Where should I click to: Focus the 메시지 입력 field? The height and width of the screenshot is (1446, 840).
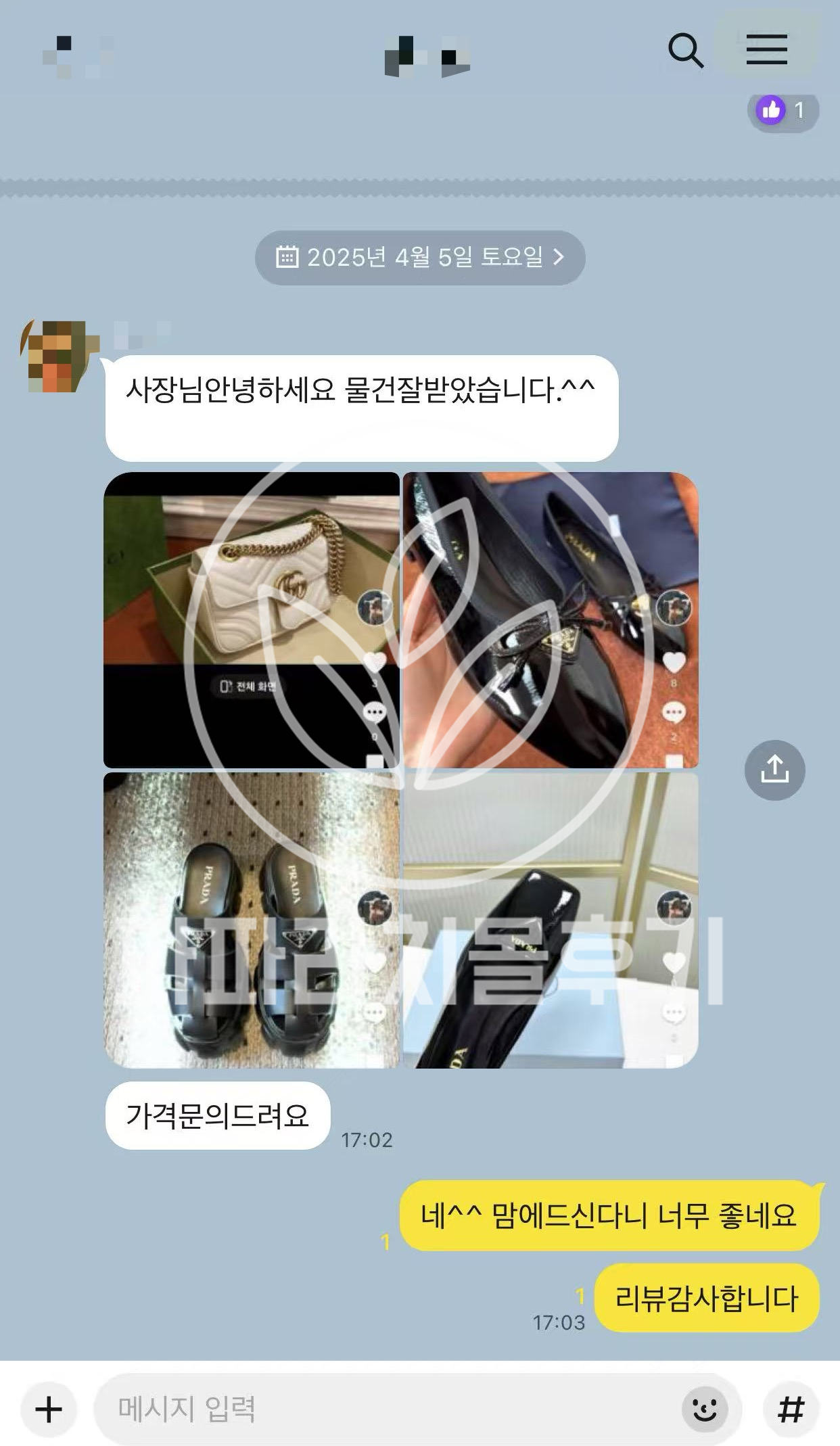(x=386, y=1410)
